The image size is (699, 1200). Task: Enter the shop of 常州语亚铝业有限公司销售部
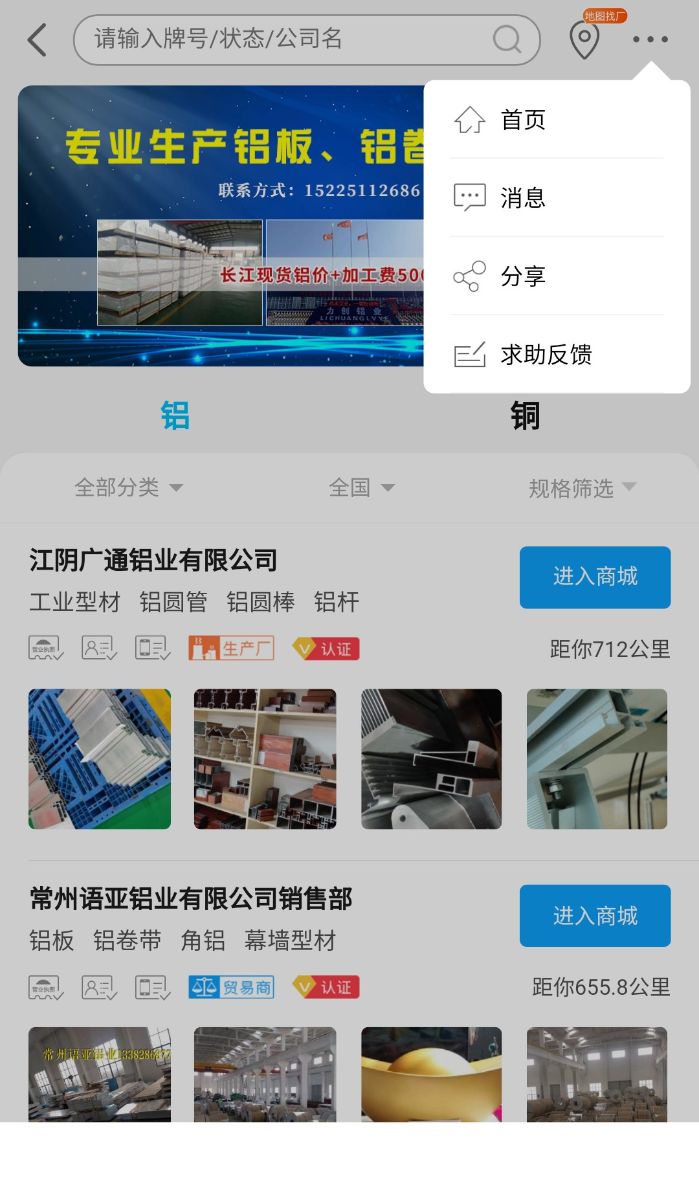pos(594,916)
